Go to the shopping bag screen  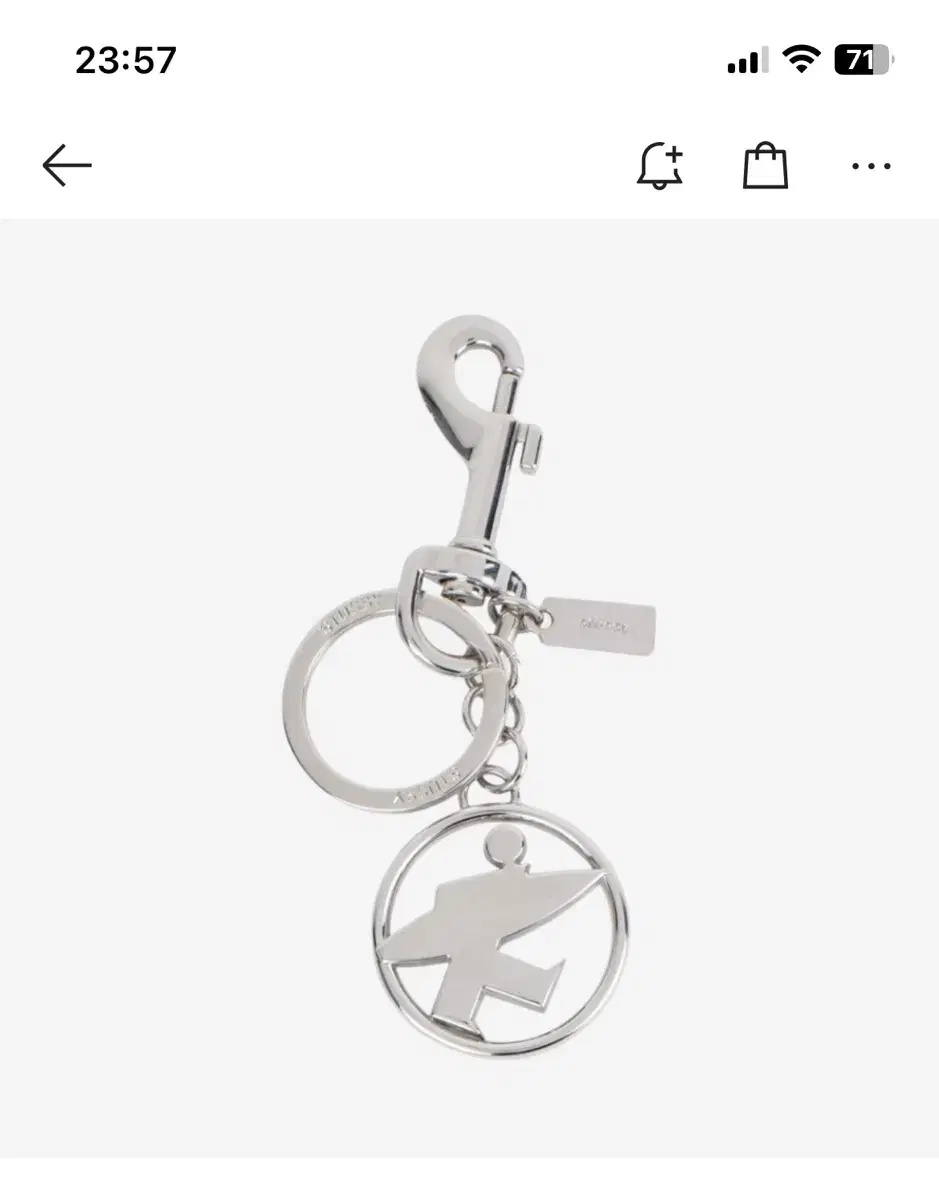coord(764,166)
